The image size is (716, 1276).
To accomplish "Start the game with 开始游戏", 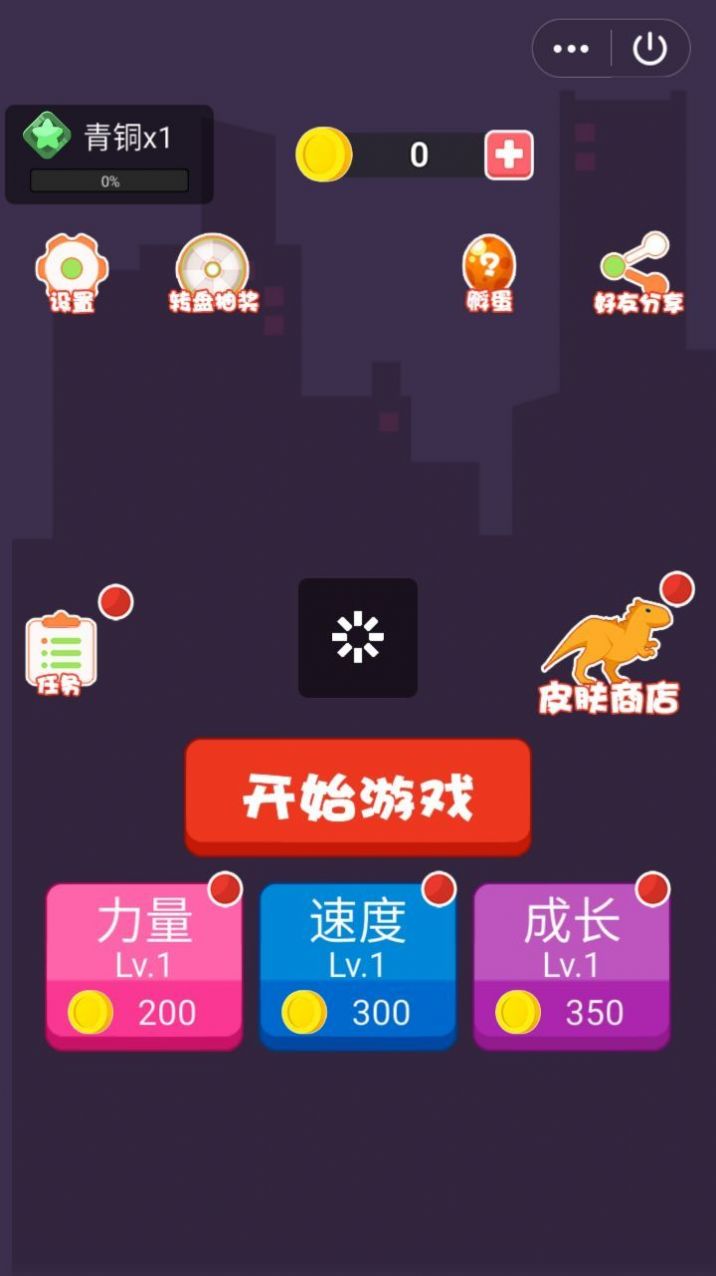I will [357, 796].
